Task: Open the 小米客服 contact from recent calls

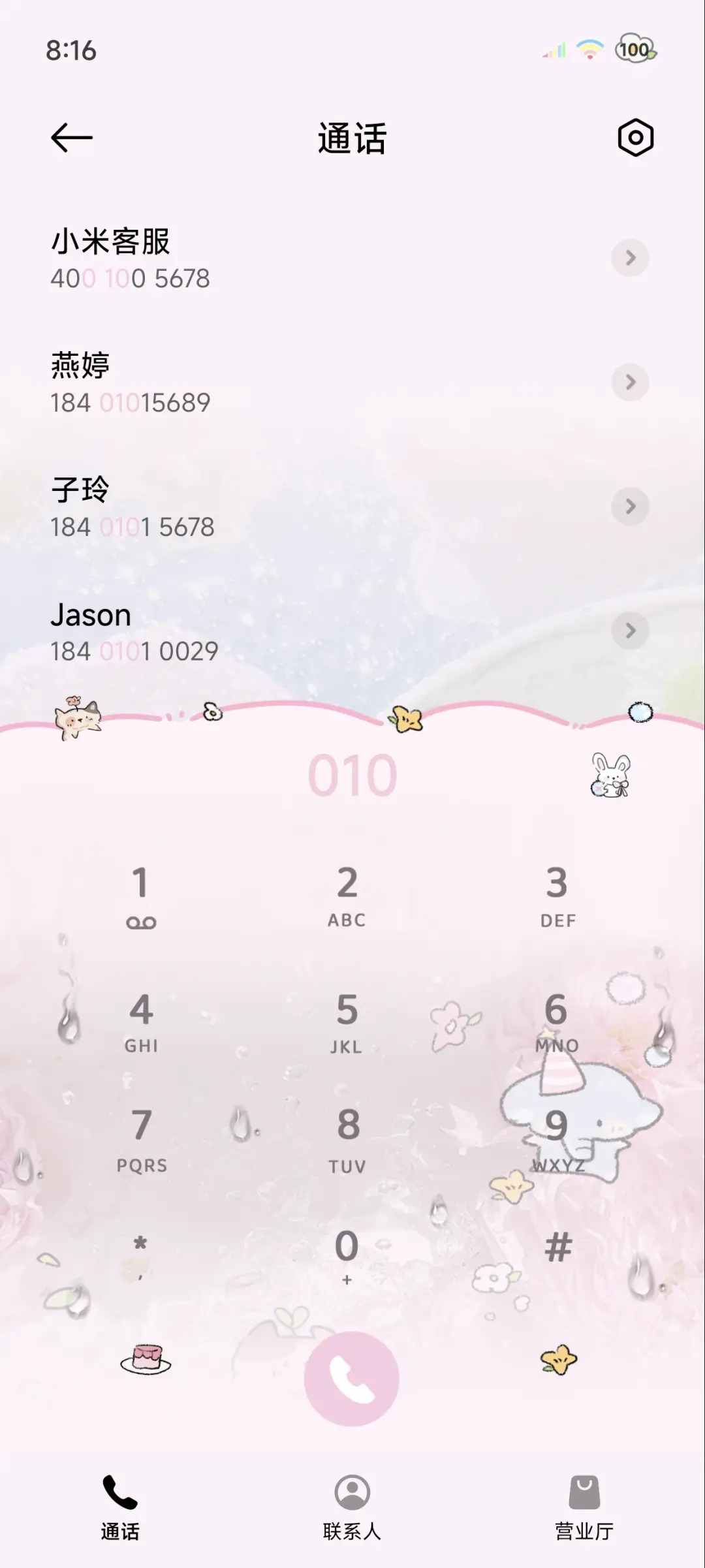Action: (x=261, y=258)
